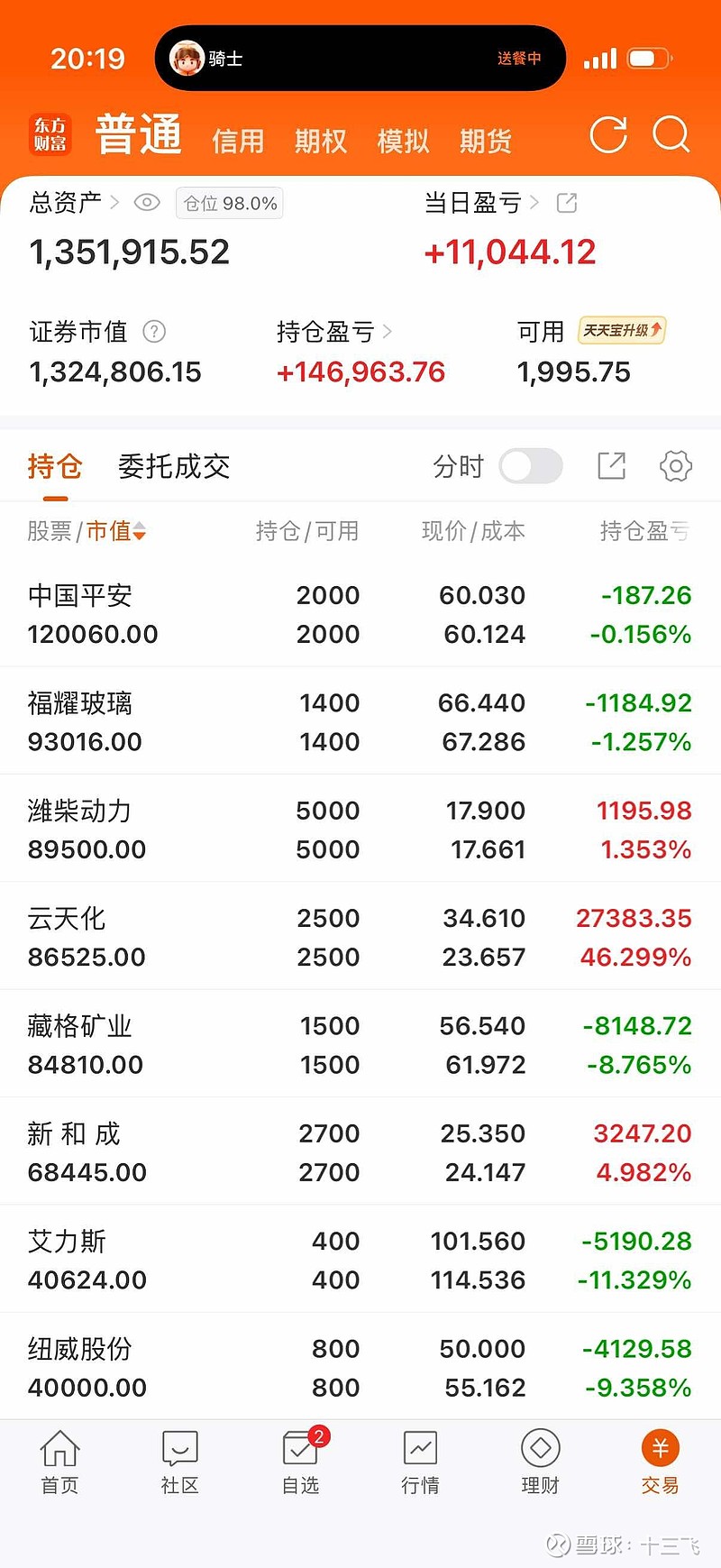
Task: Expand 总资产 details via its chevron
Action: coord(114,203)
